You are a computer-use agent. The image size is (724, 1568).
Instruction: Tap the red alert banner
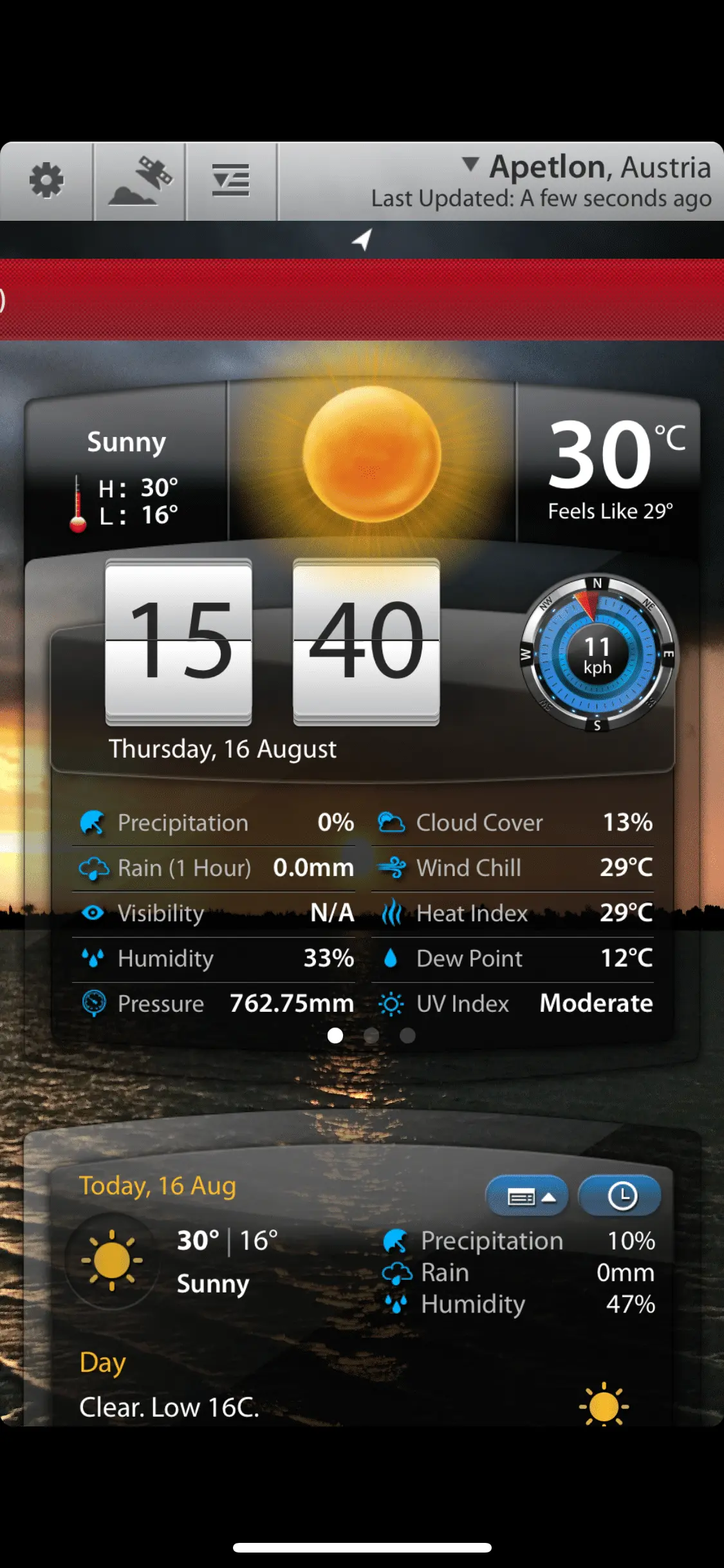(362, 299)
